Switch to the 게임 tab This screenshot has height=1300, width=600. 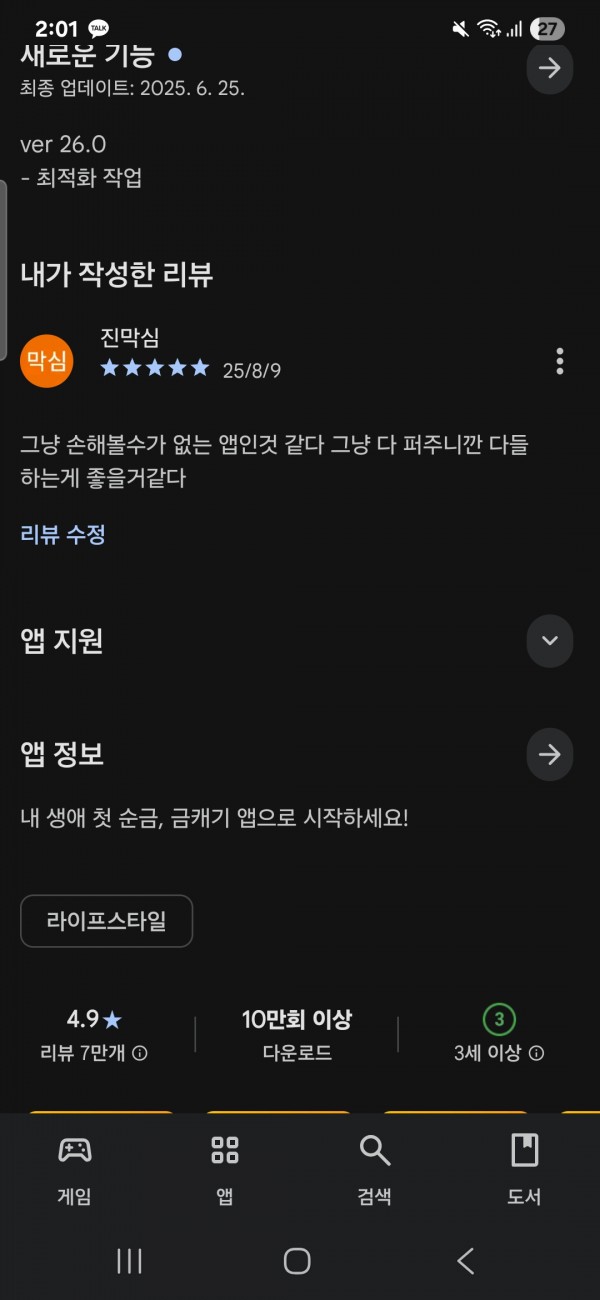(x=75, y=1170)
